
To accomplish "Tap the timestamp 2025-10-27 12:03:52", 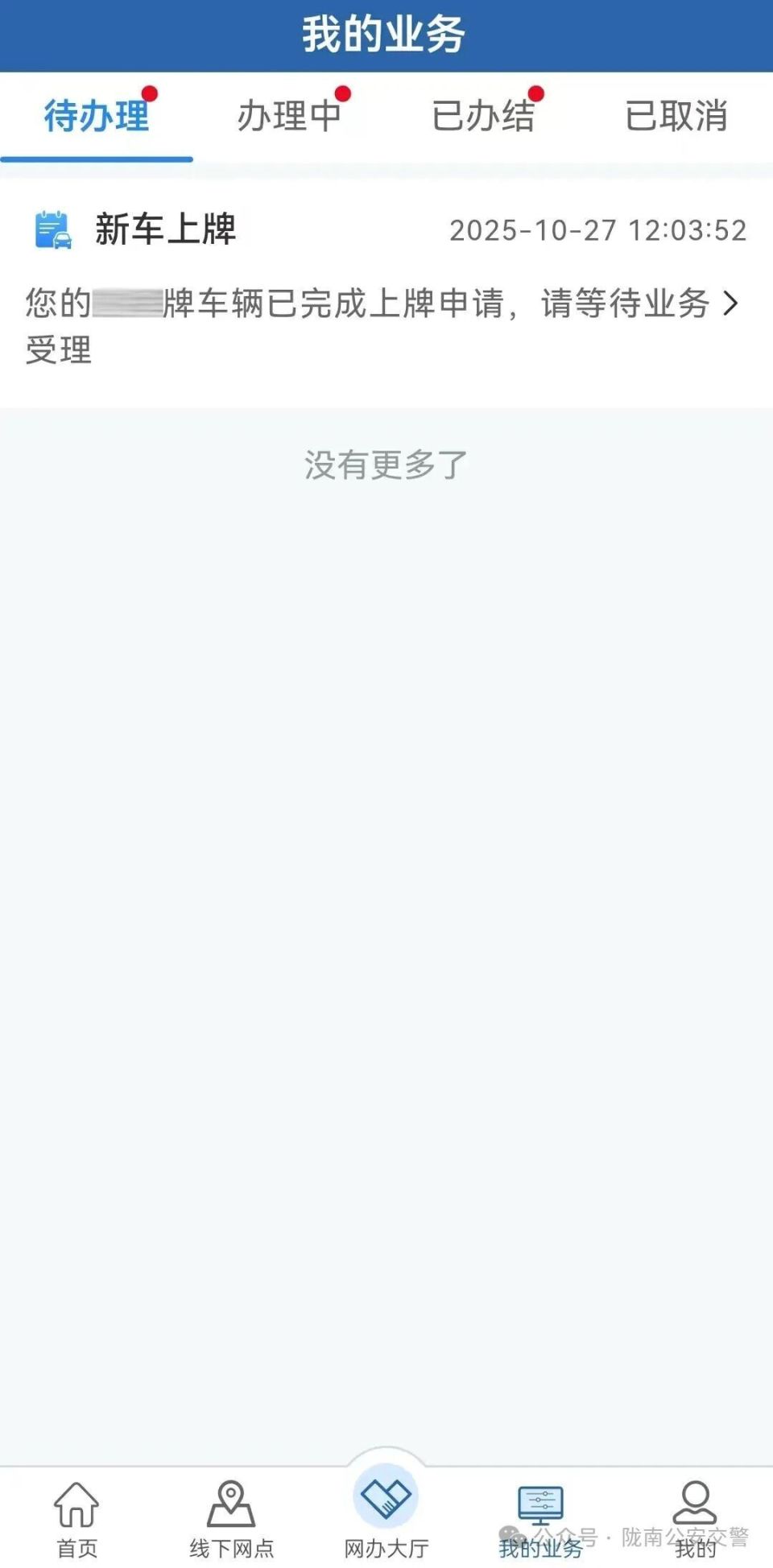I will tap(599, 231).
